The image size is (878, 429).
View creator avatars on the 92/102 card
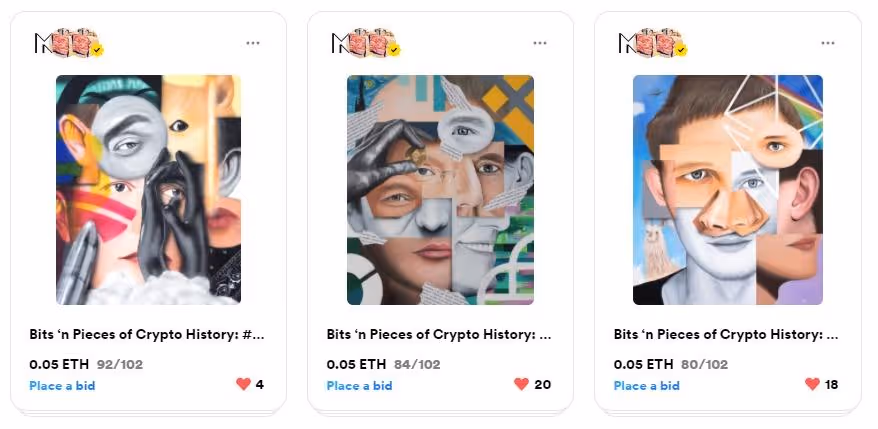[68, 43]
